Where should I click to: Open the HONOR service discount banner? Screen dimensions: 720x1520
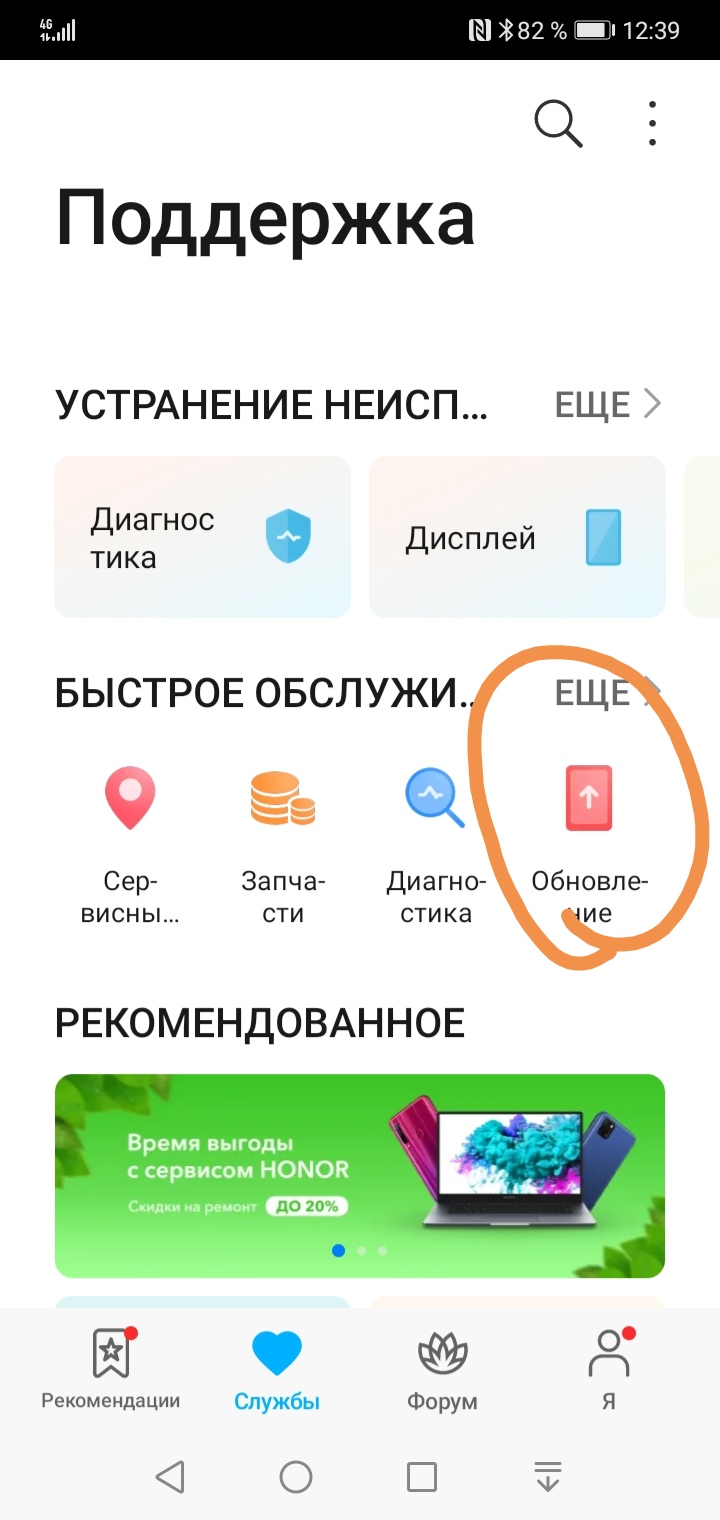(360, 1175)
